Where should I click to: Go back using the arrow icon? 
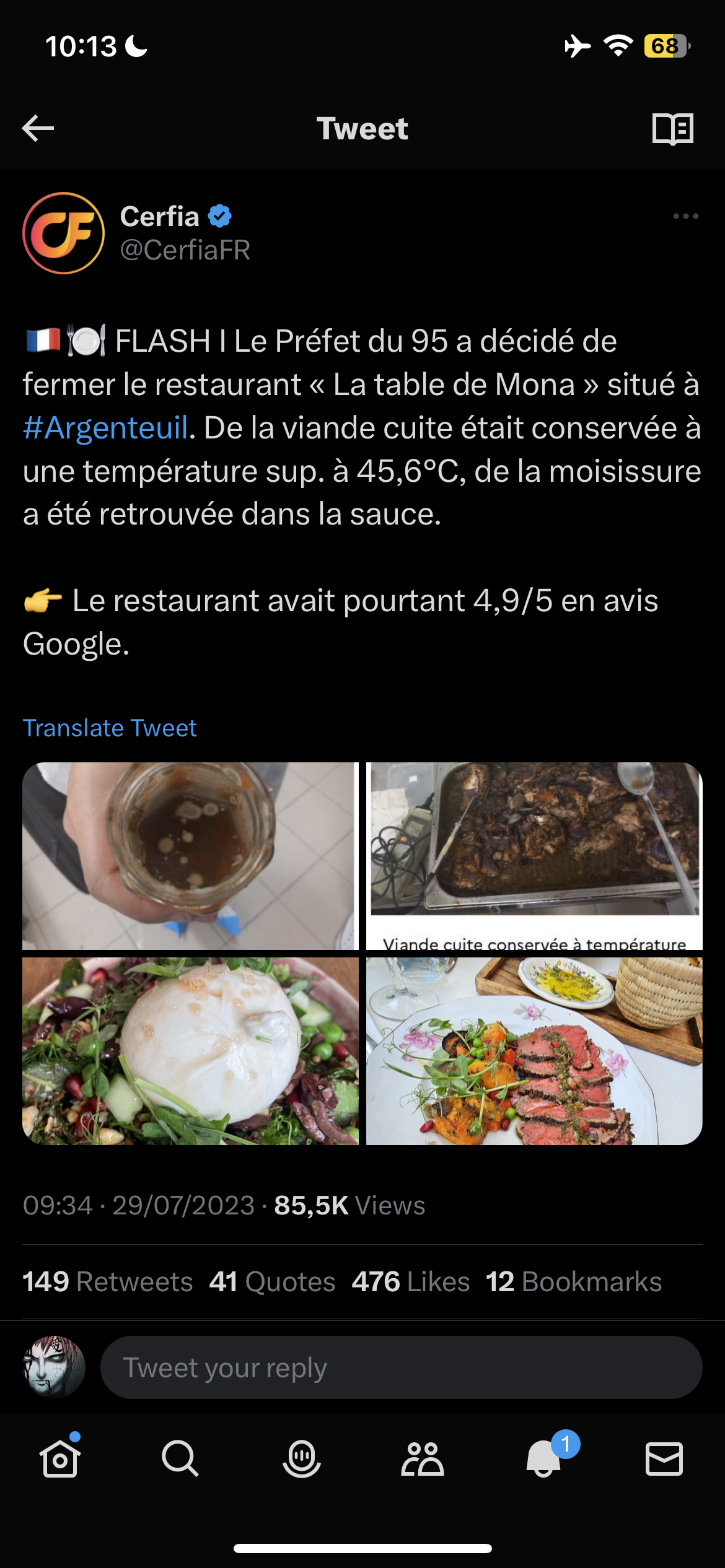[x=38, y=129]
